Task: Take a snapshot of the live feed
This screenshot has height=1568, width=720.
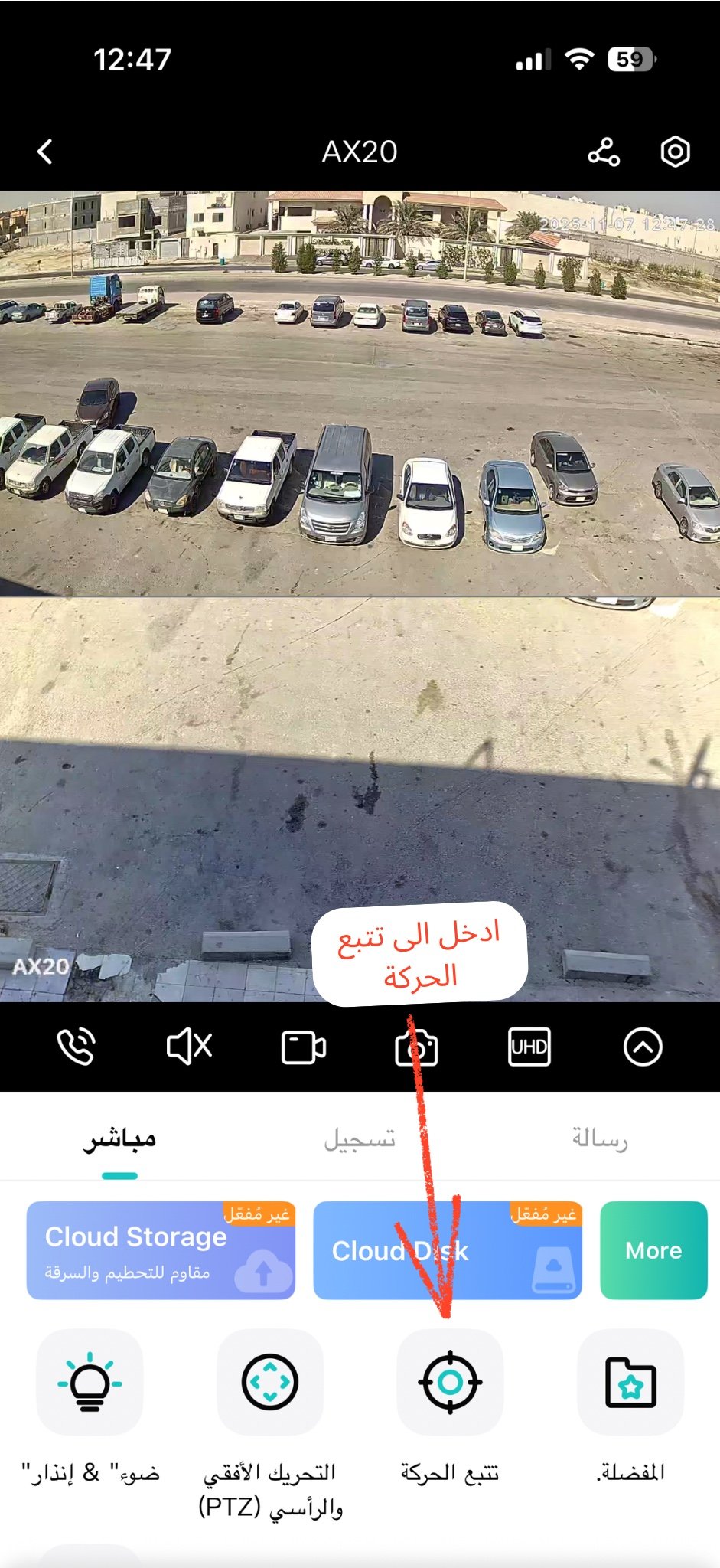Action: 416,1047
